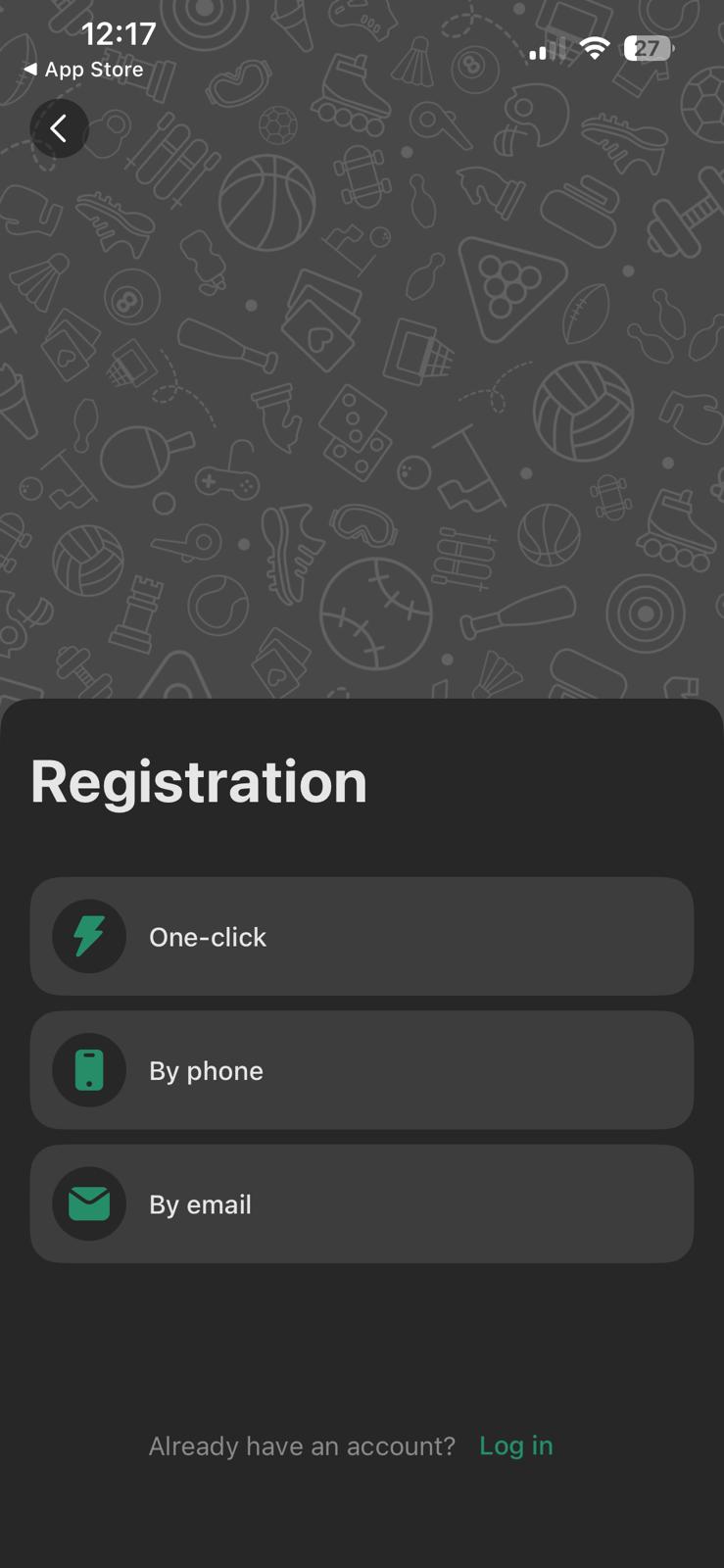Click the cellular signal bars icon
This screenshot has width=724, height=1568.
[545, 51]
